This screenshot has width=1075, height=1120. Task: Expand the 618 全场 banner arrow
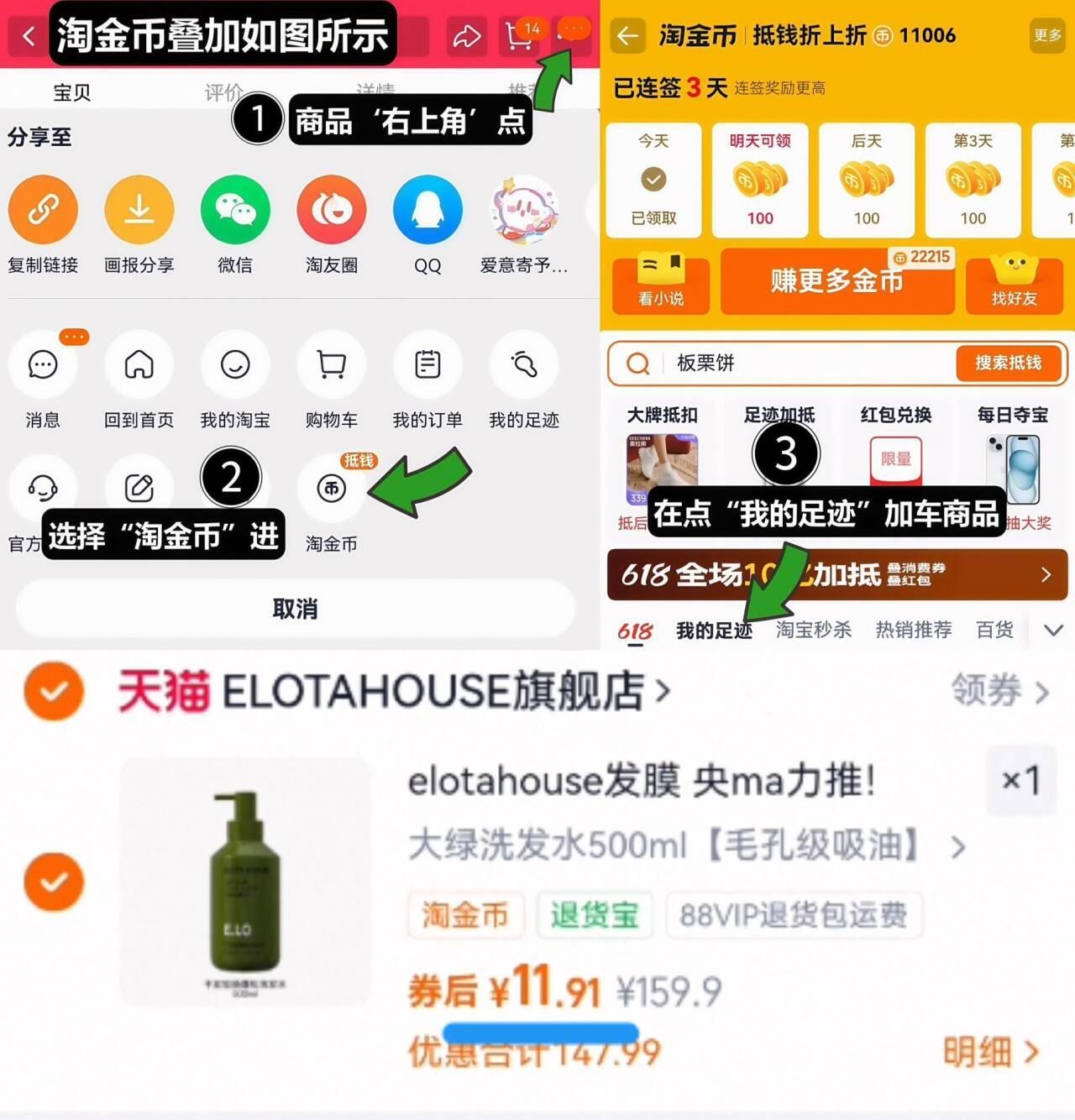point(1046,575)
